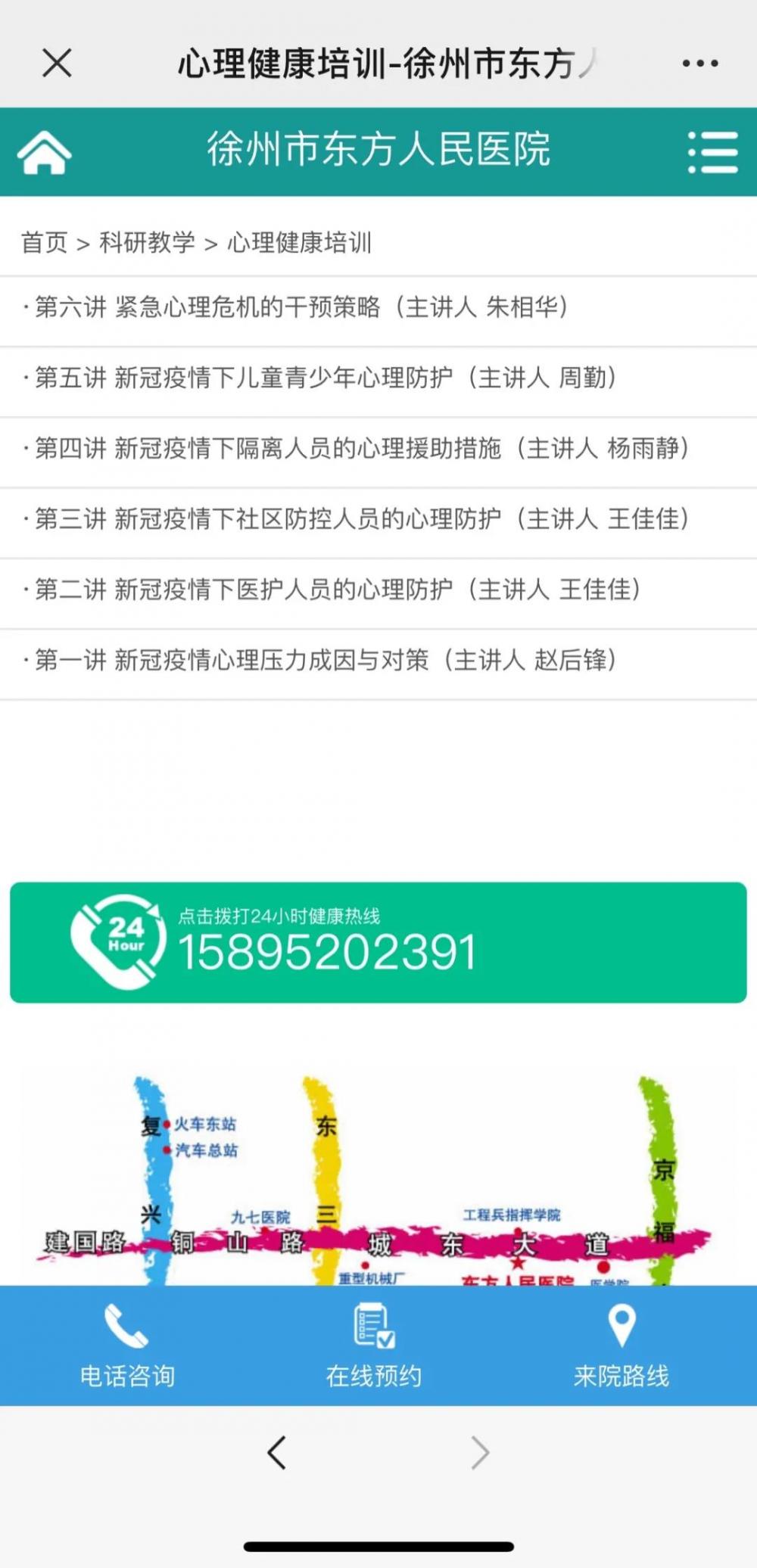Open 在线预约 online appointment
Viewport: 757px width, 1568px height.
pyautogui.click(x=374, y=1346)
